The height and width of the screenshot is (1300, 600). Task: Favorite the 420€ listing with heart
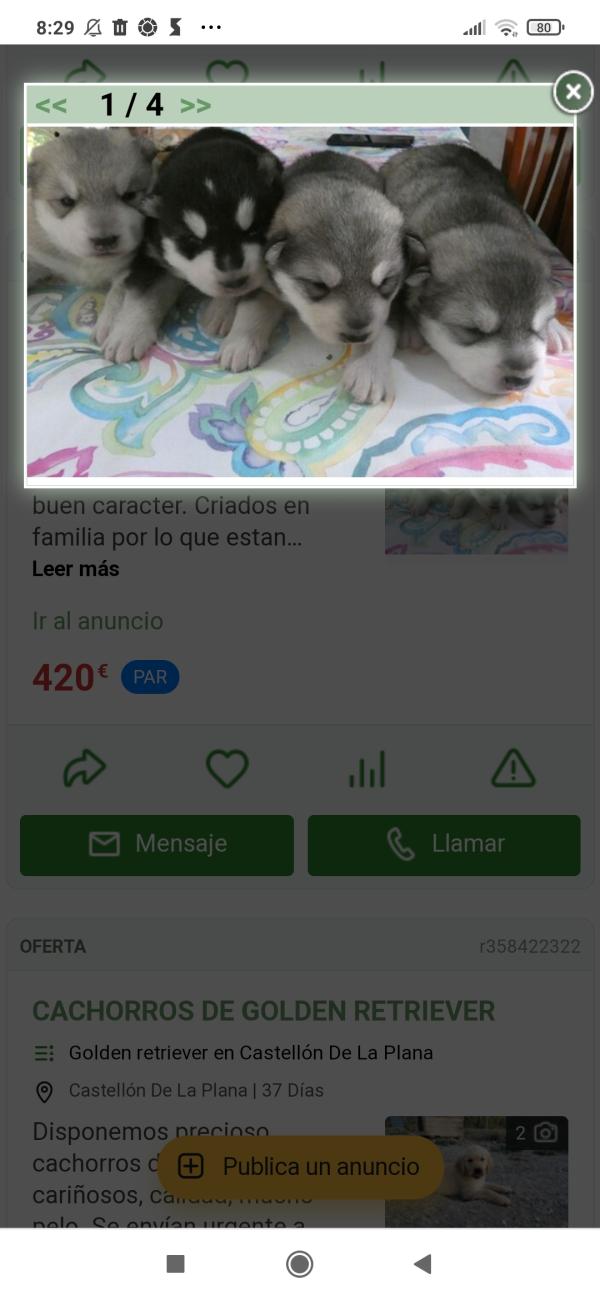coord(227,769)
